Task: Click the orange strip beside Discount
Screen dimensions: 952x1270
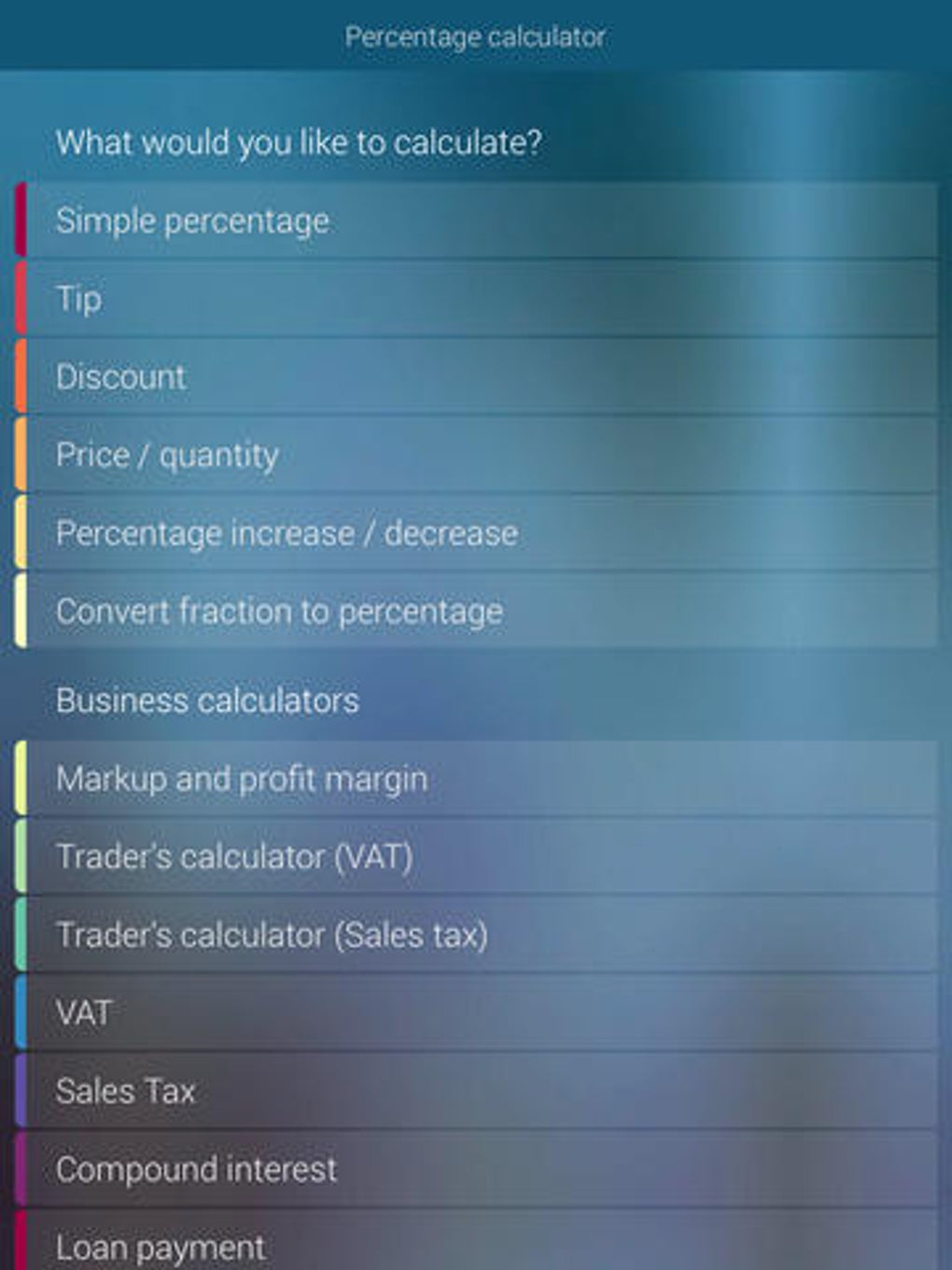Action: coord(20,377)
